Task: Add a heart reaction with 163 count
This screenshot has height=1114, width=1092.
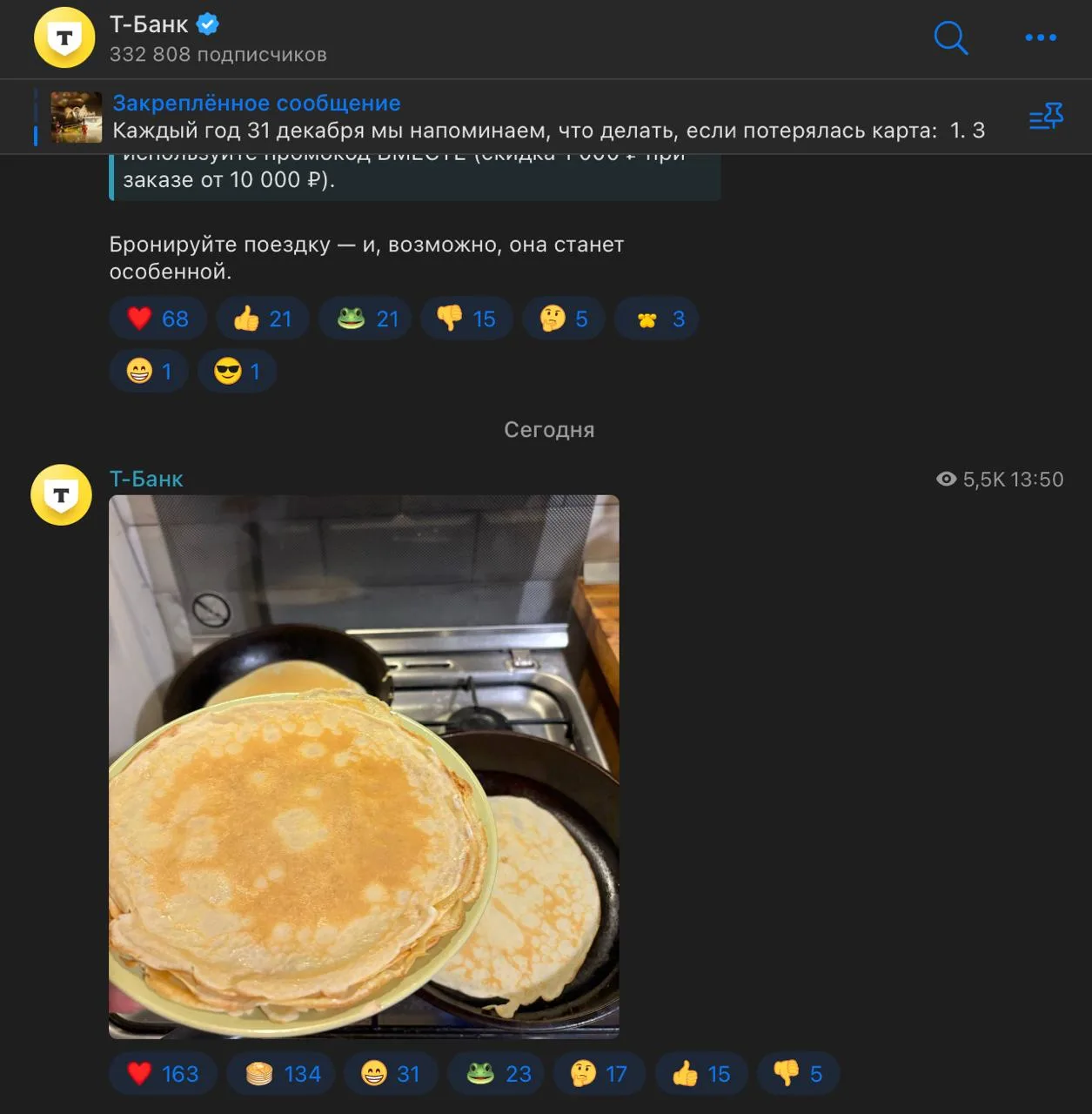Action: [x=163, y=1074]
